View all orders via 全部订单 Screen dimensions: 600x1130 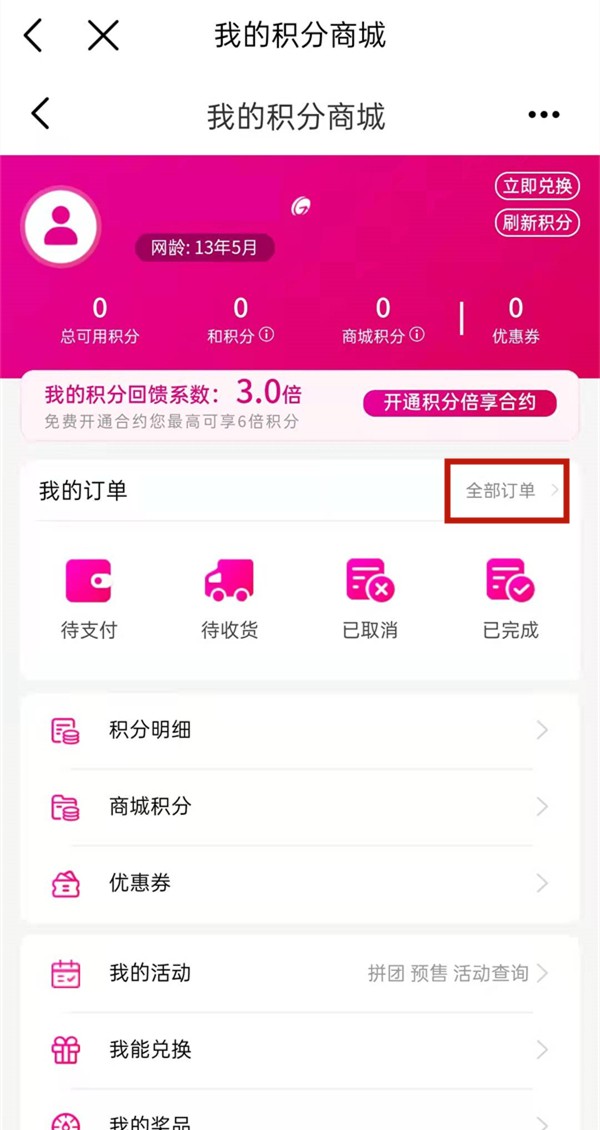(507, 491)
